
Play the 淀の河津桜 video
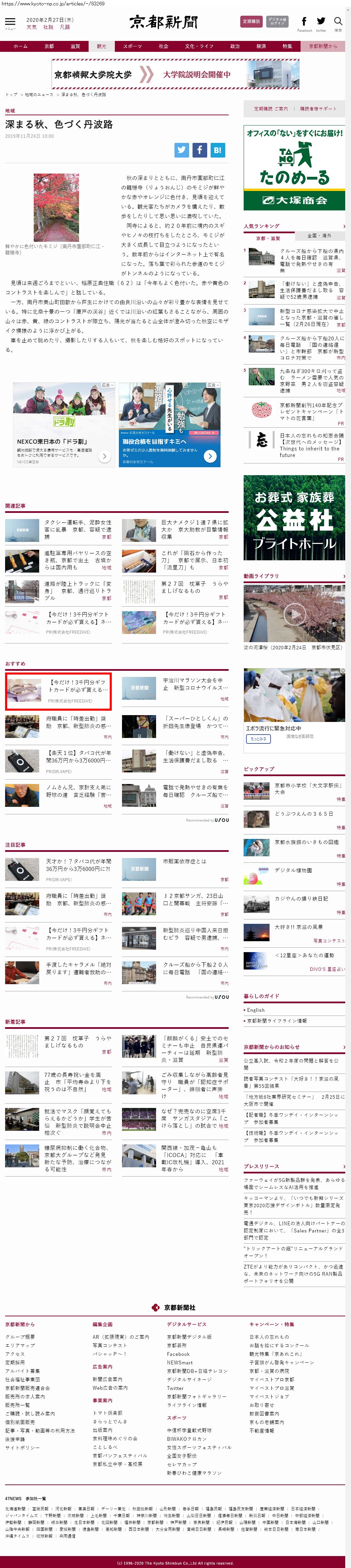click(x=294, y=614)
